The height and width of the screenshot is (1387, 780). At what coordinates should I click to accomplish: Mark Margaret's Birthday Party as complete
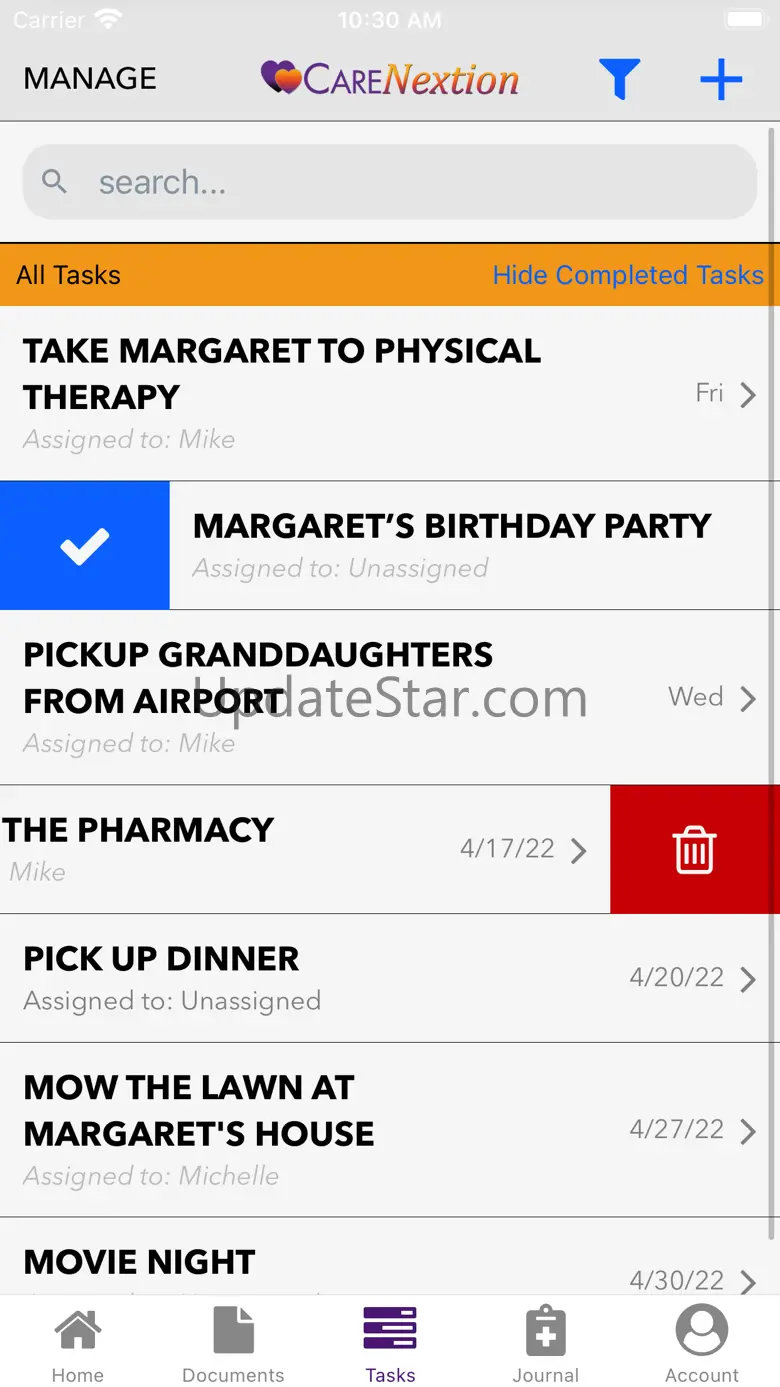coord(85,546)
